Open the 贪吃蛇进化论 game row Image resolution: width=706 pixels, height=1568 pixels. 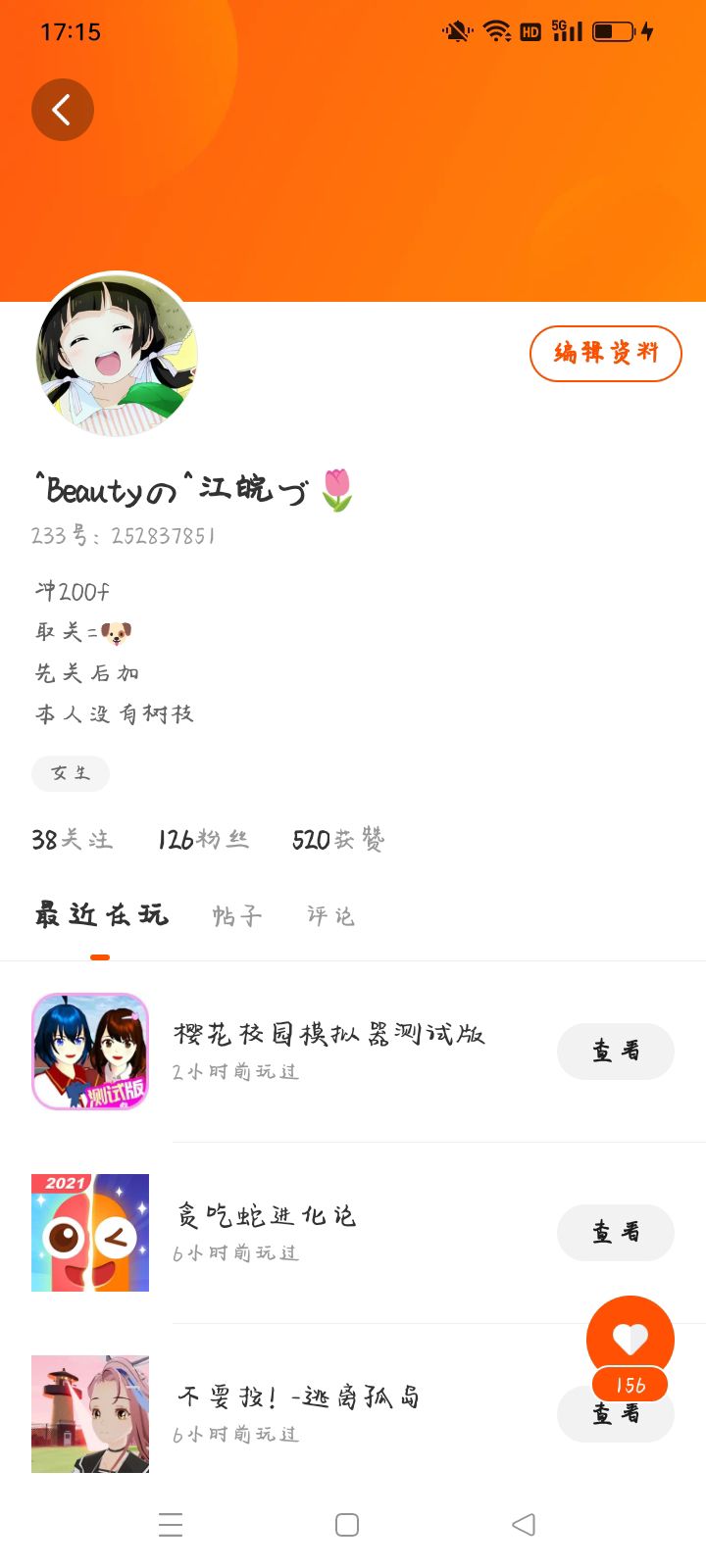353,1233
